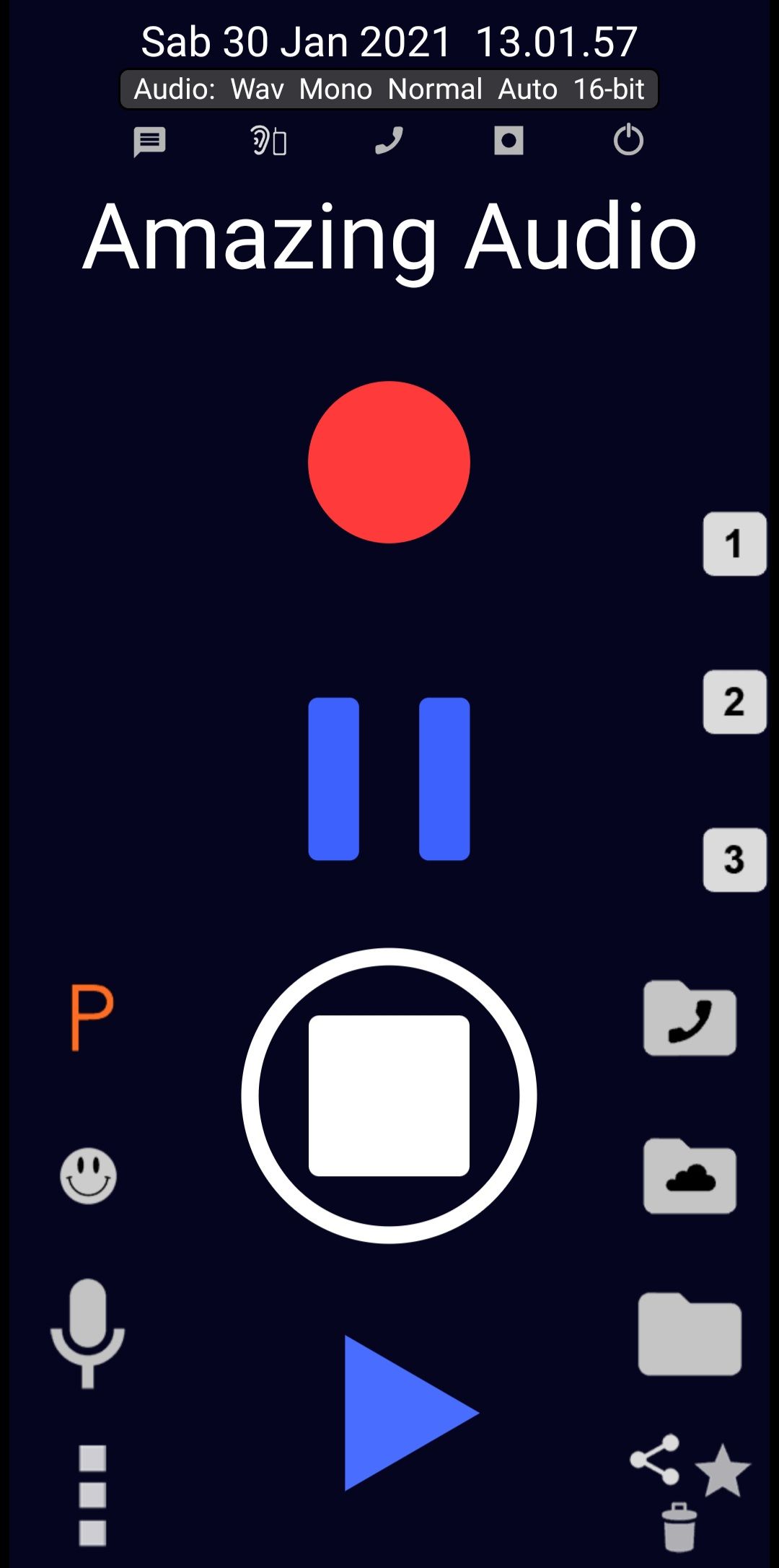The image size is (779, 1568).
Task: Open the audio settings bar
Action: 389,89
